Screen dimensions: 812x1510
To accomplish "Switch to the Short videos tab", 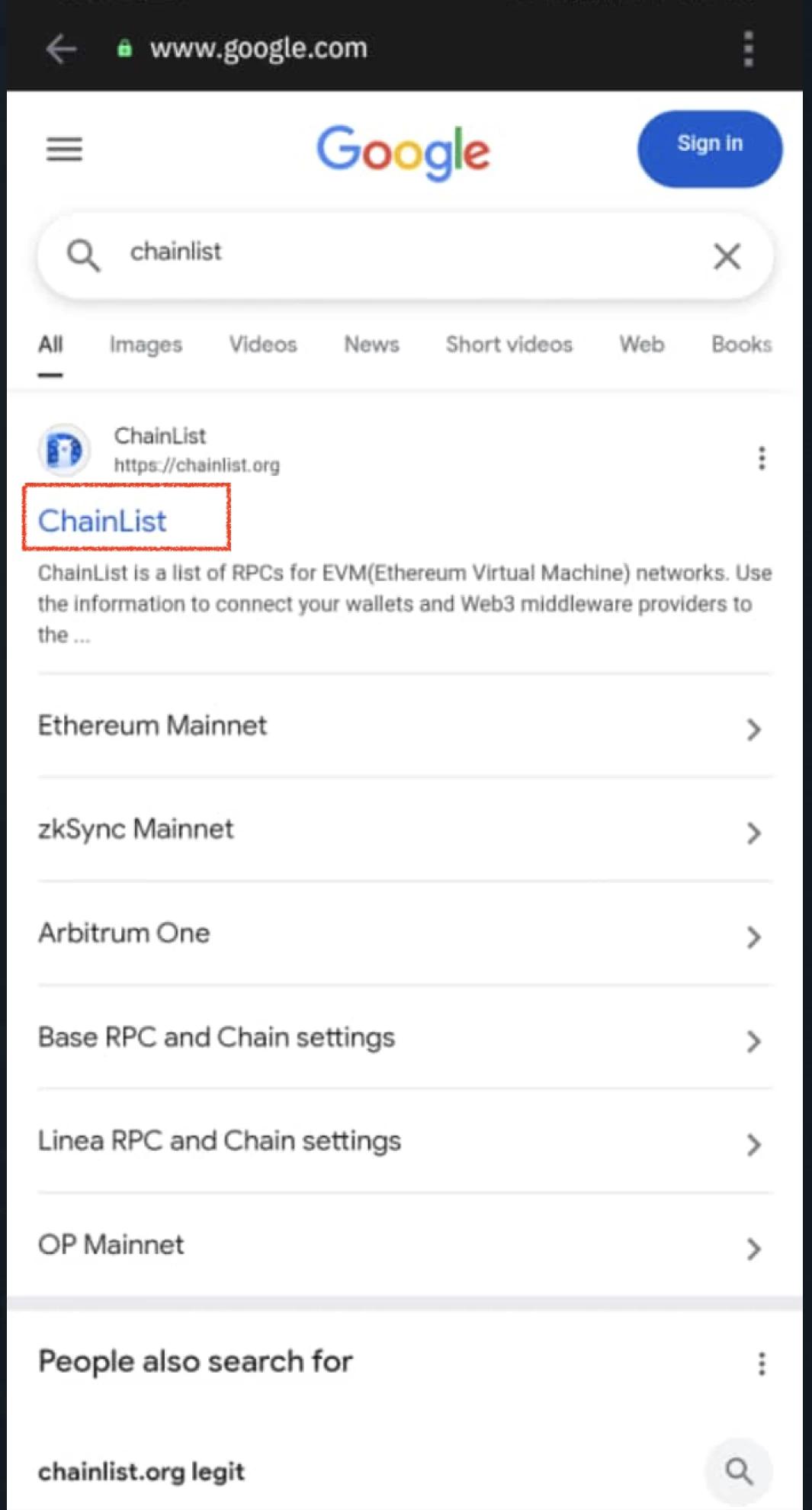I will [x=509, y=345].
